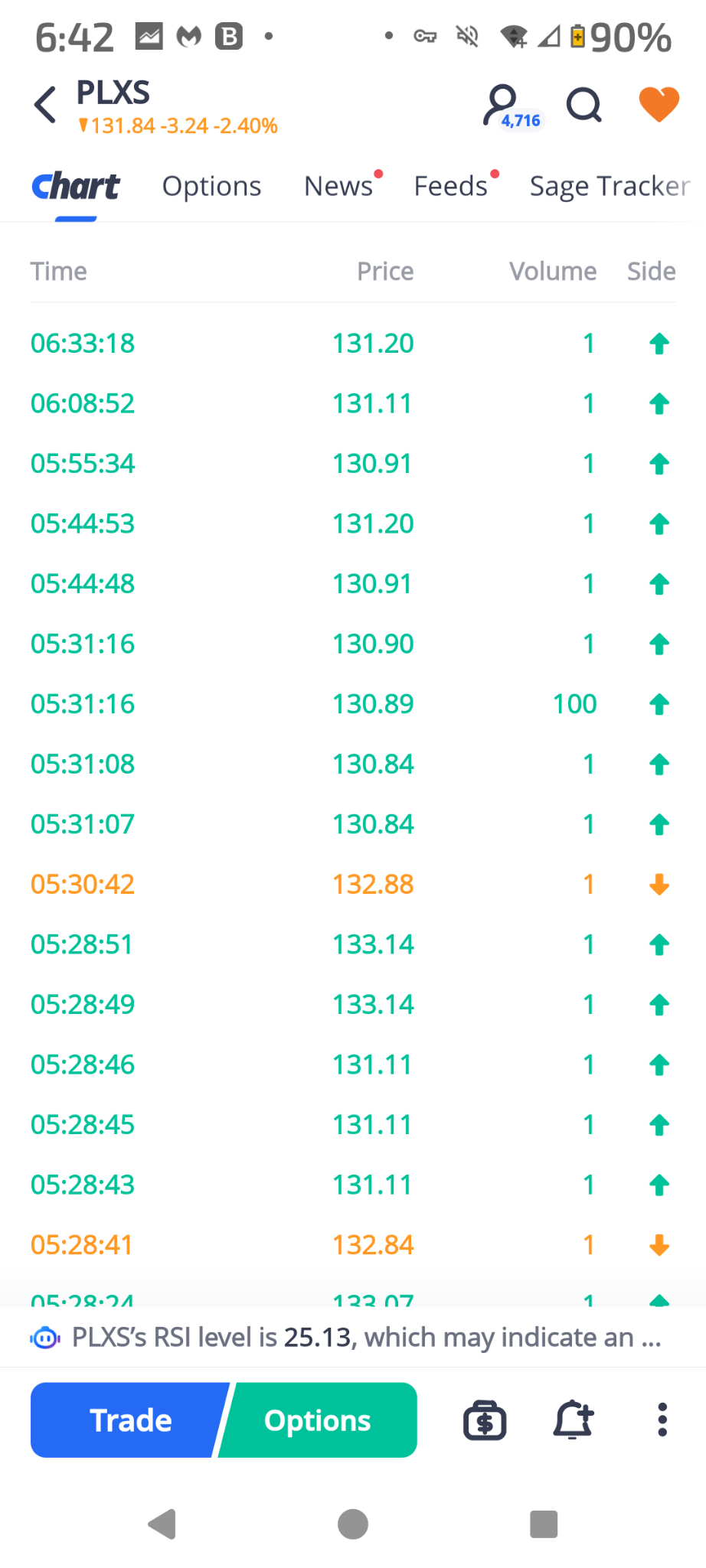Select the Chart tab

[x=76, y=186]
